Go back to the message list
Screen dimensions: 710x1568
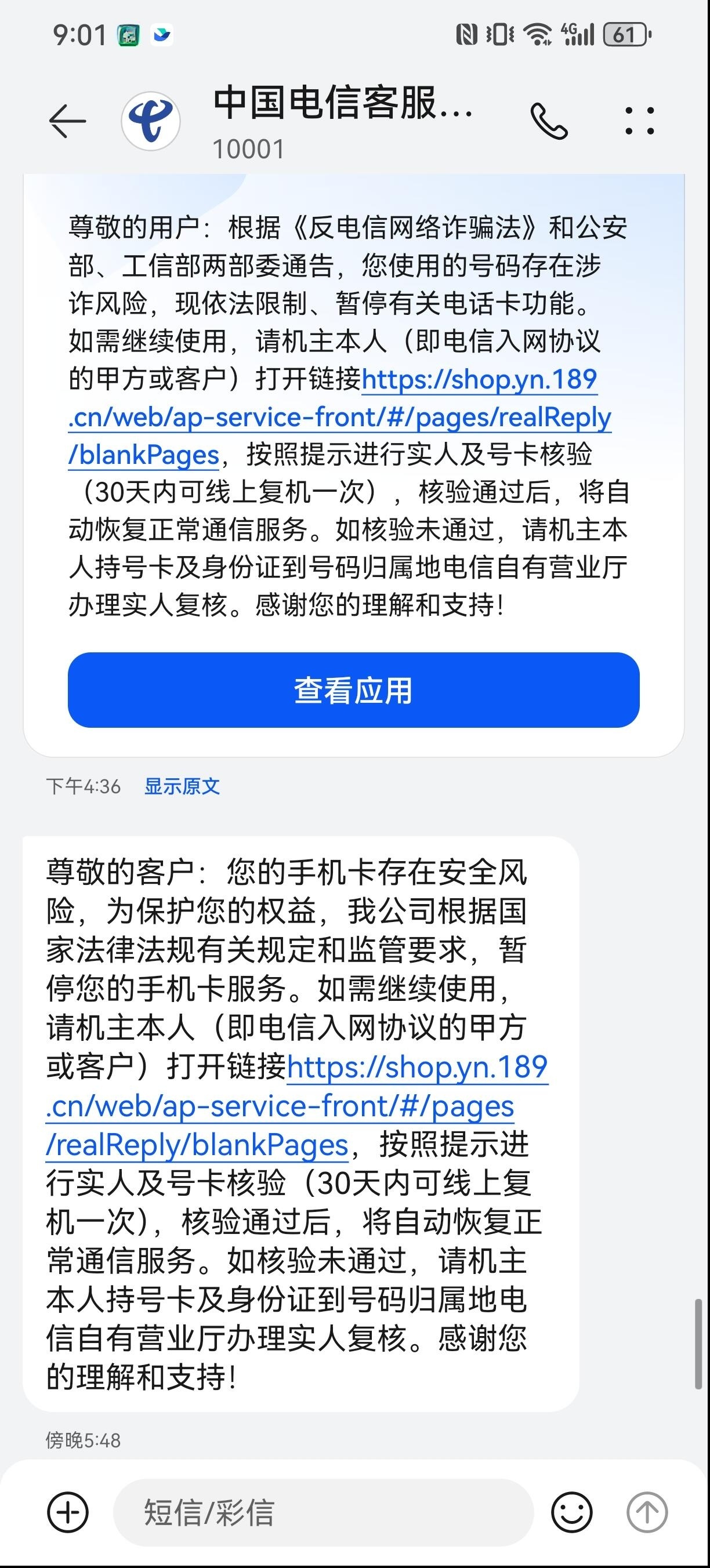click(x=67, y=121)
